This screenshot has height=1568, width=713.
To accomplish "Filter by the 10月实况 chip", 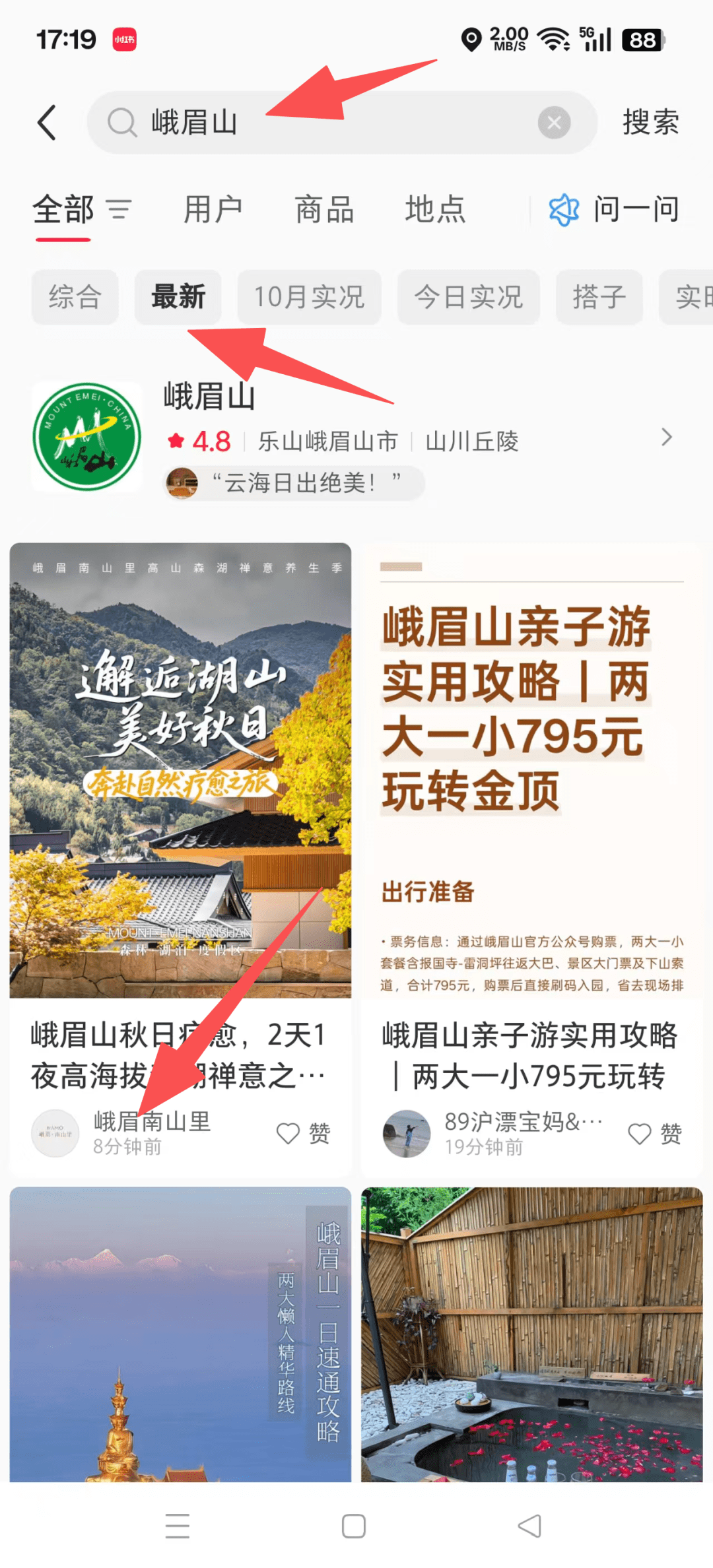I will click(x=309, y=297).
